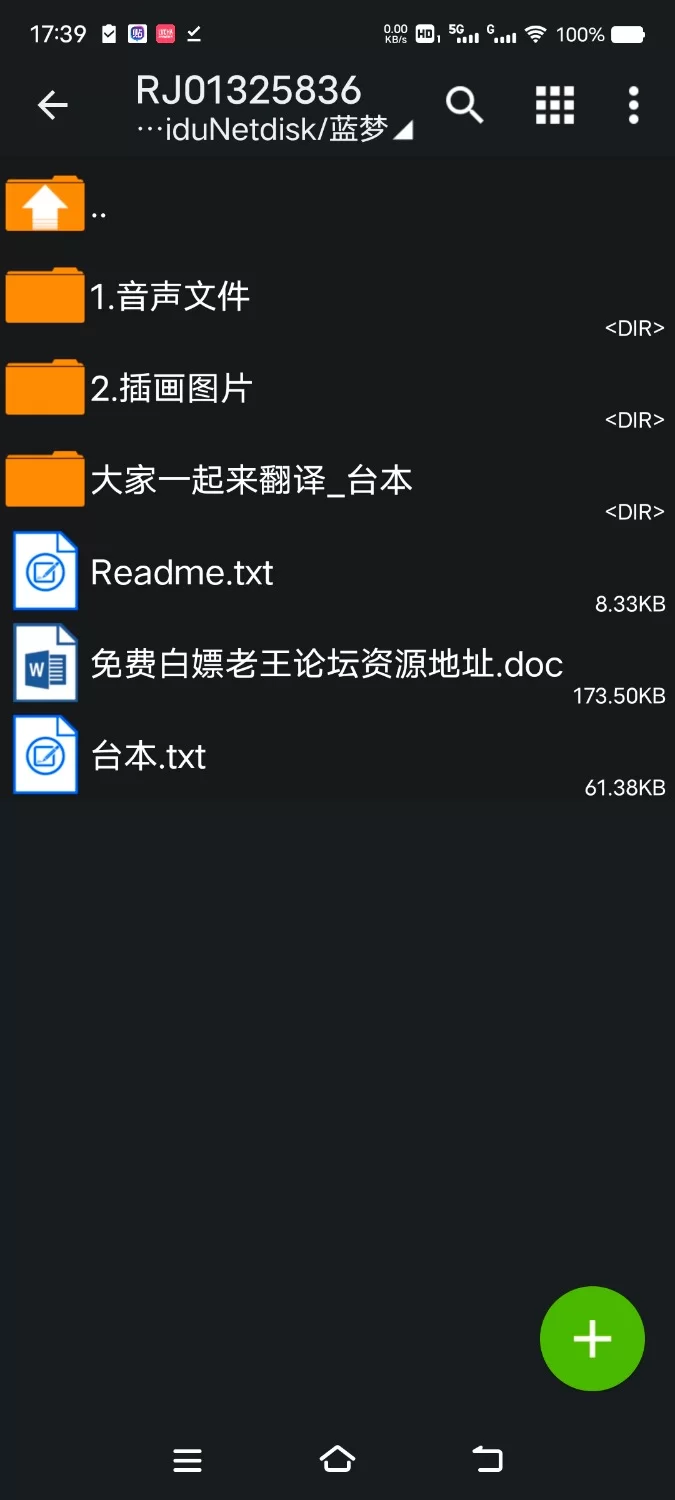Go to the system home screen
Screen dimensions: 675x1500
[x=337, y=1460]
